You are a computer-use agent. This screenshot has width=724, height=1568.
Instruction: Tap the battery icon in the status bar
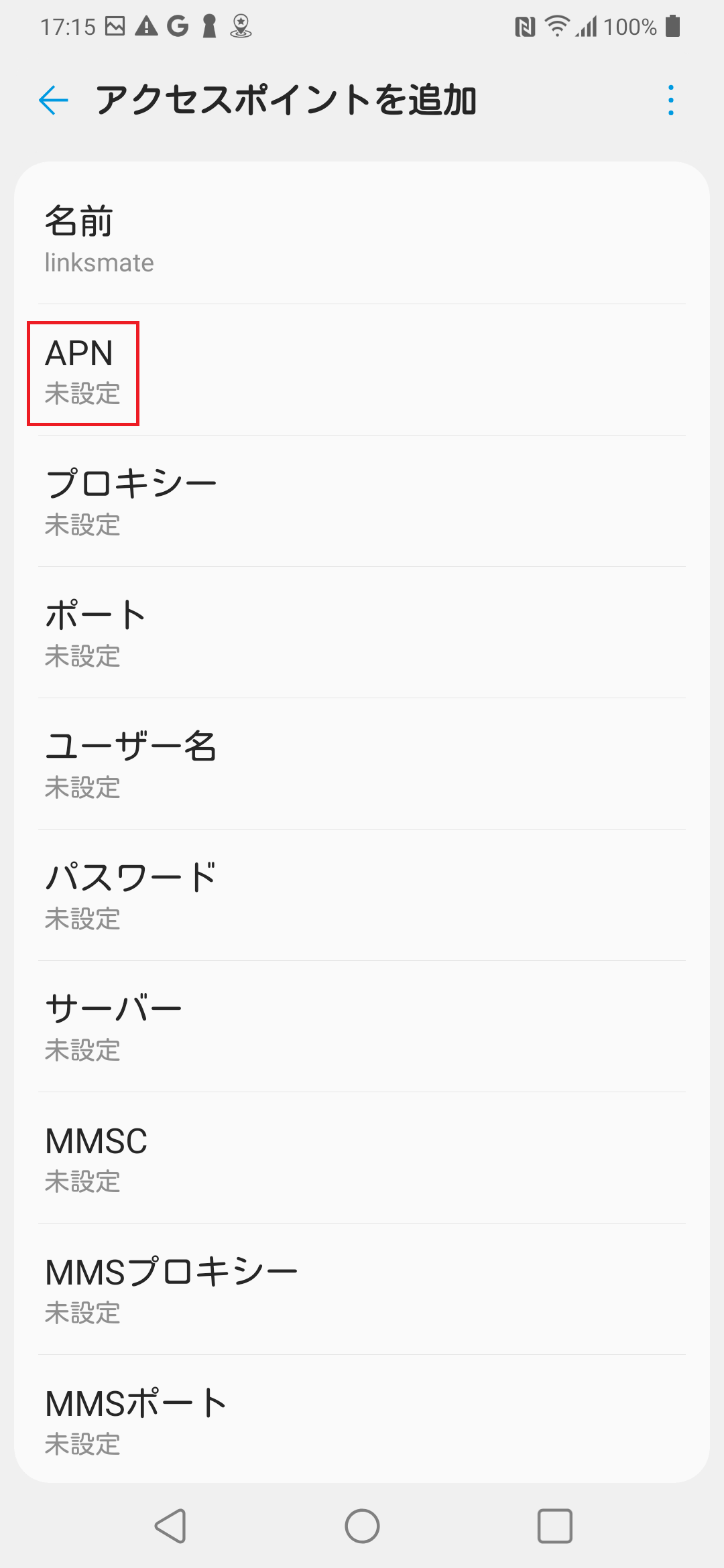[674, 26]
